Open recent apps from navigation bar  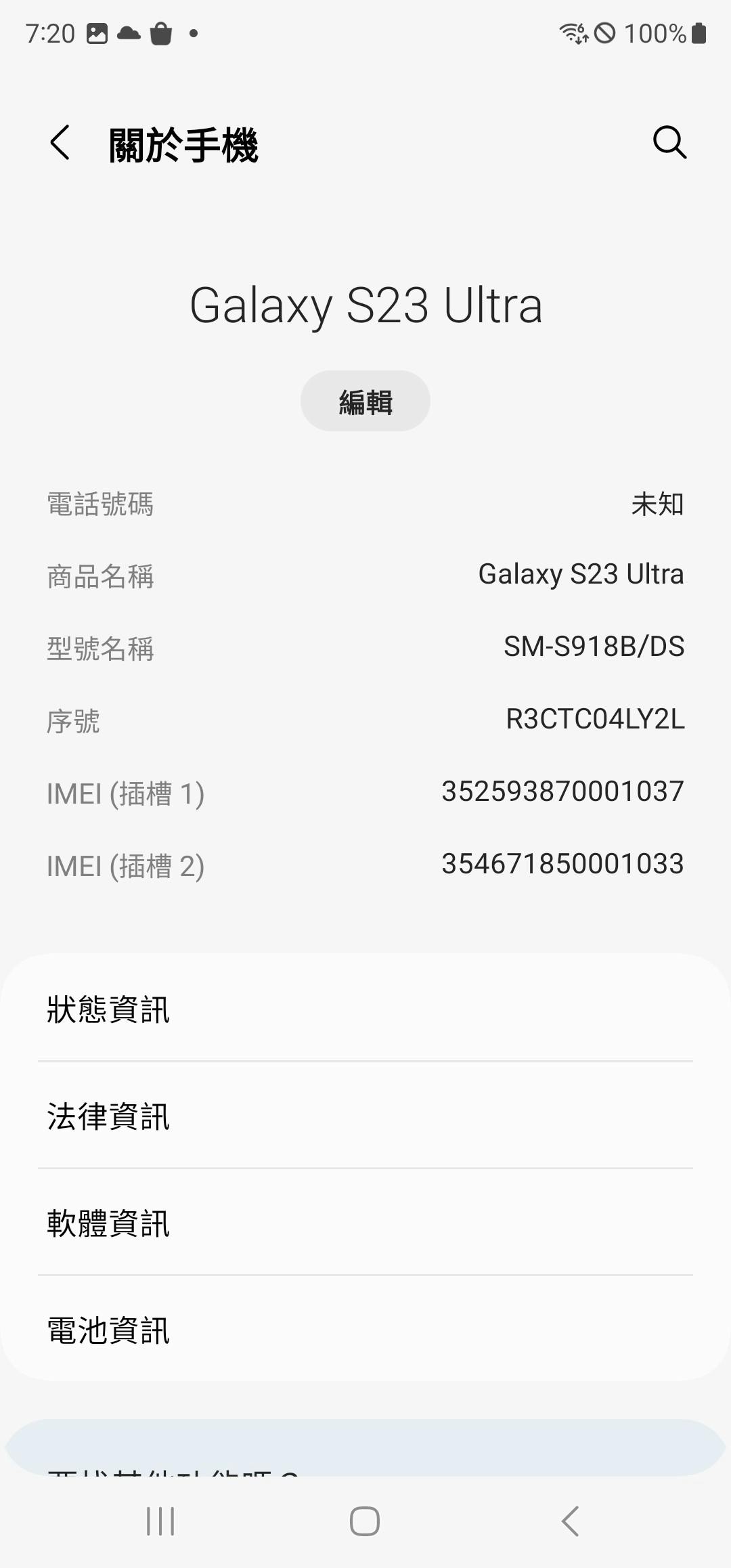point(160,1521)
